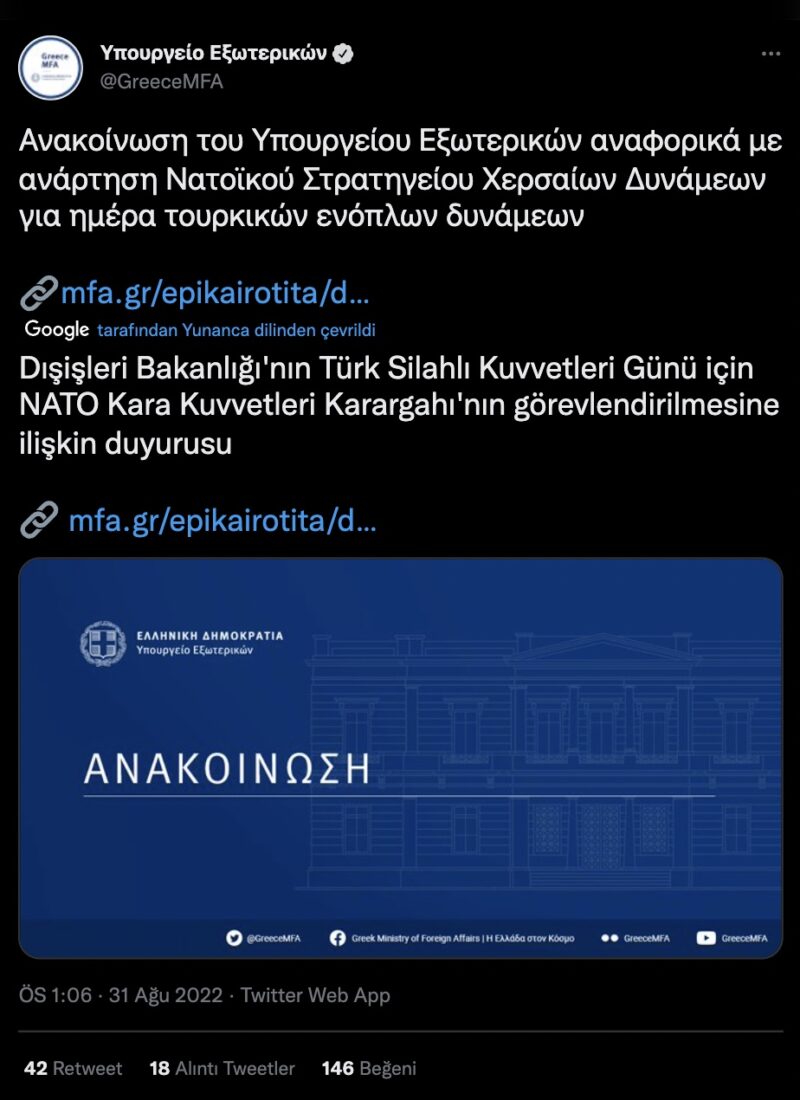The width and height of the screenshot is (800, 1100).
Task: View the 42 Retweets list
Action: (73, 1068)
